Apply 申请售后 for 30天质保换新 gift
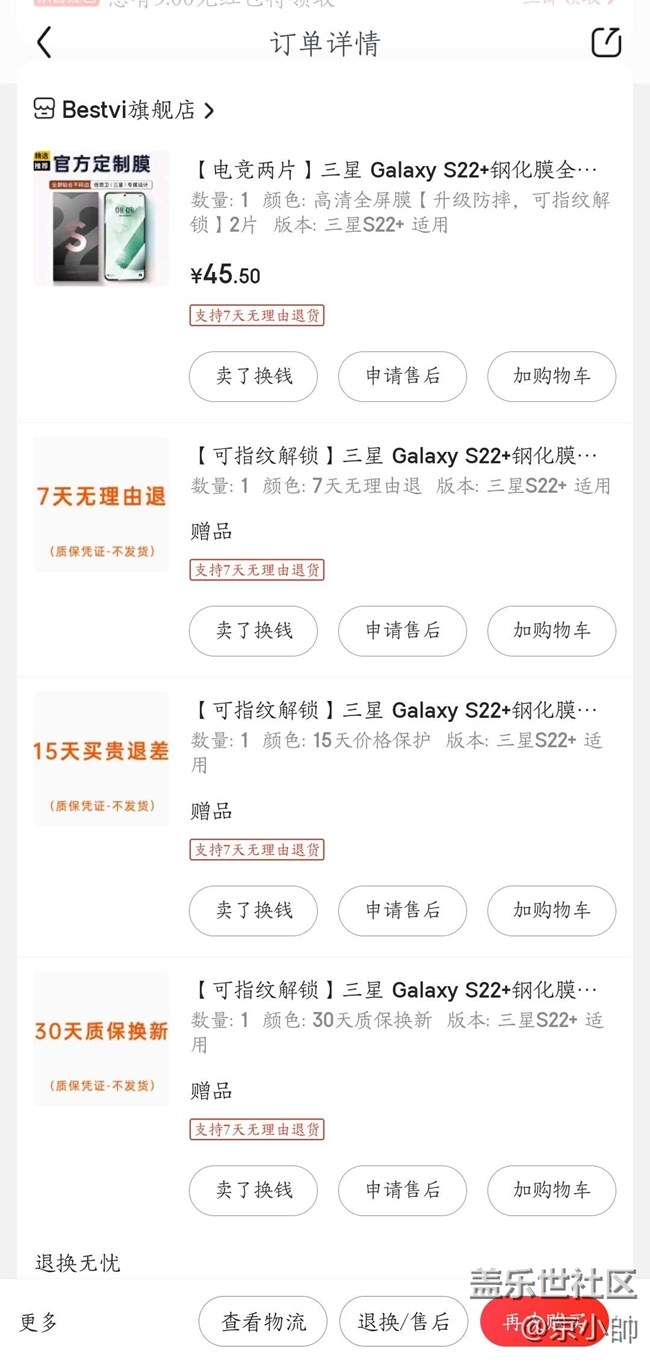This screenshot has height=1364, width=650. [402, 1190]
